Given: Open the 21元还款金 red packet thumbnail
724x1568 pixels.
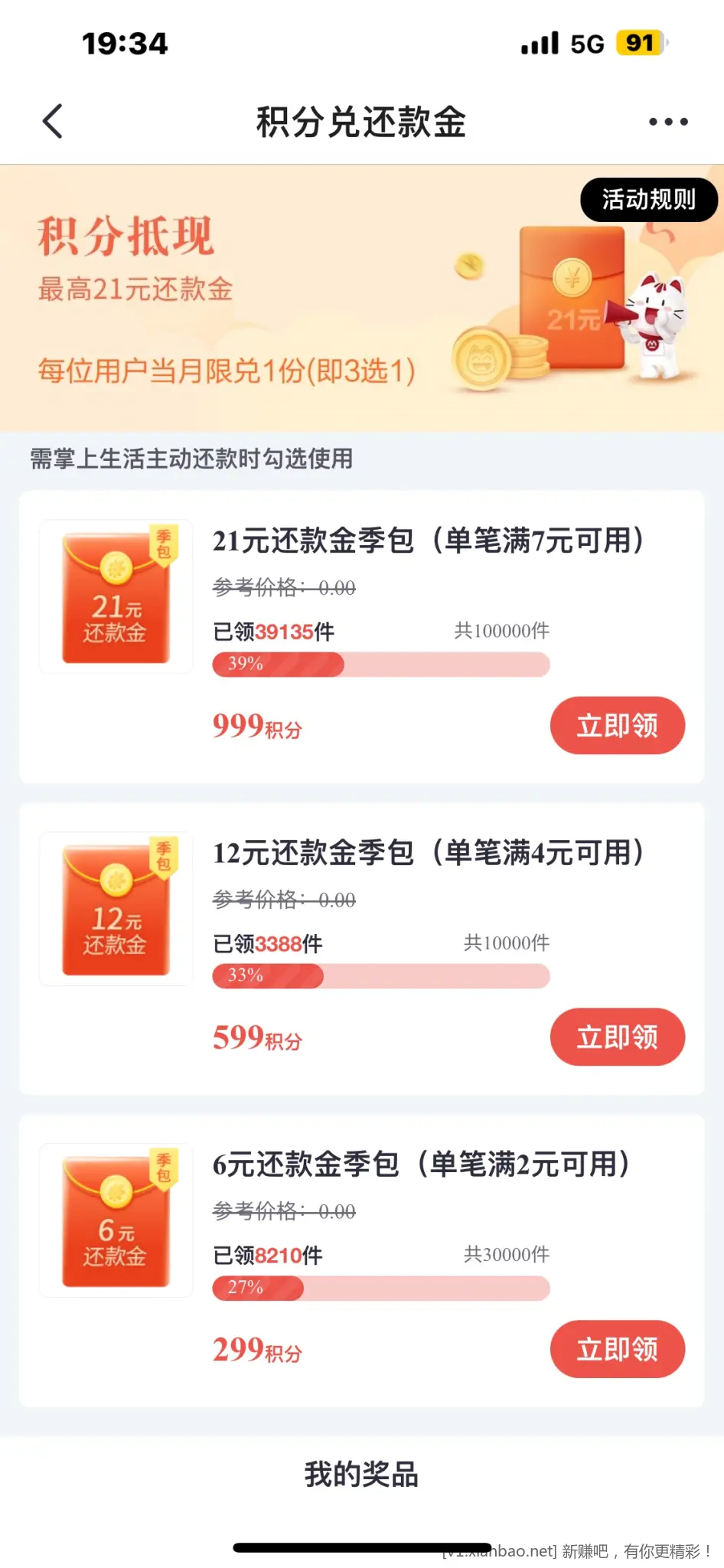Looking at the screenshot, I should (x=116, y=596).
